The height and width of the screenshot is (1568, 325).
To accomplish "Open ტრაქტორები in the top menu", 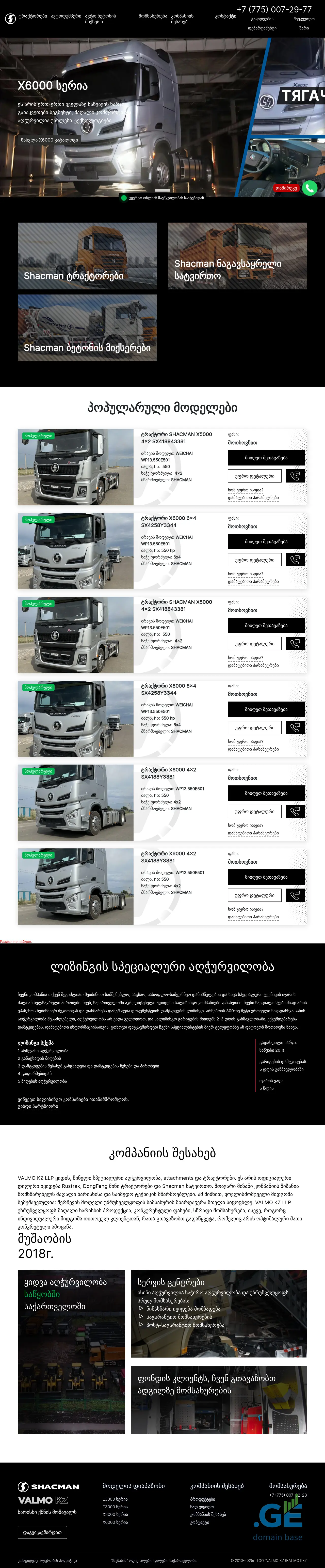I will click(x=33, y=16).
